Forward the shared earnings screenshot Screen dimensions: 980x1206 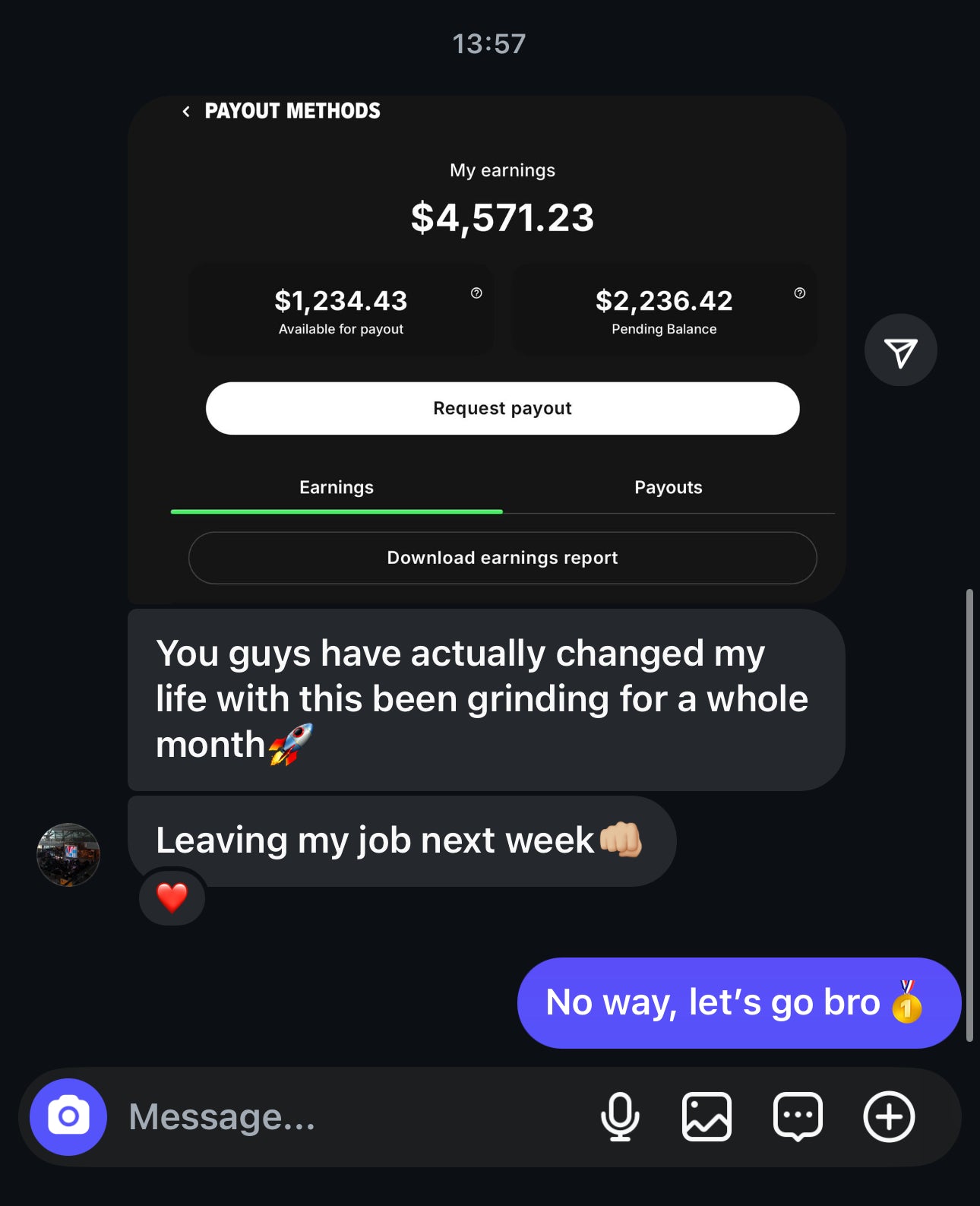pos(900,350)
